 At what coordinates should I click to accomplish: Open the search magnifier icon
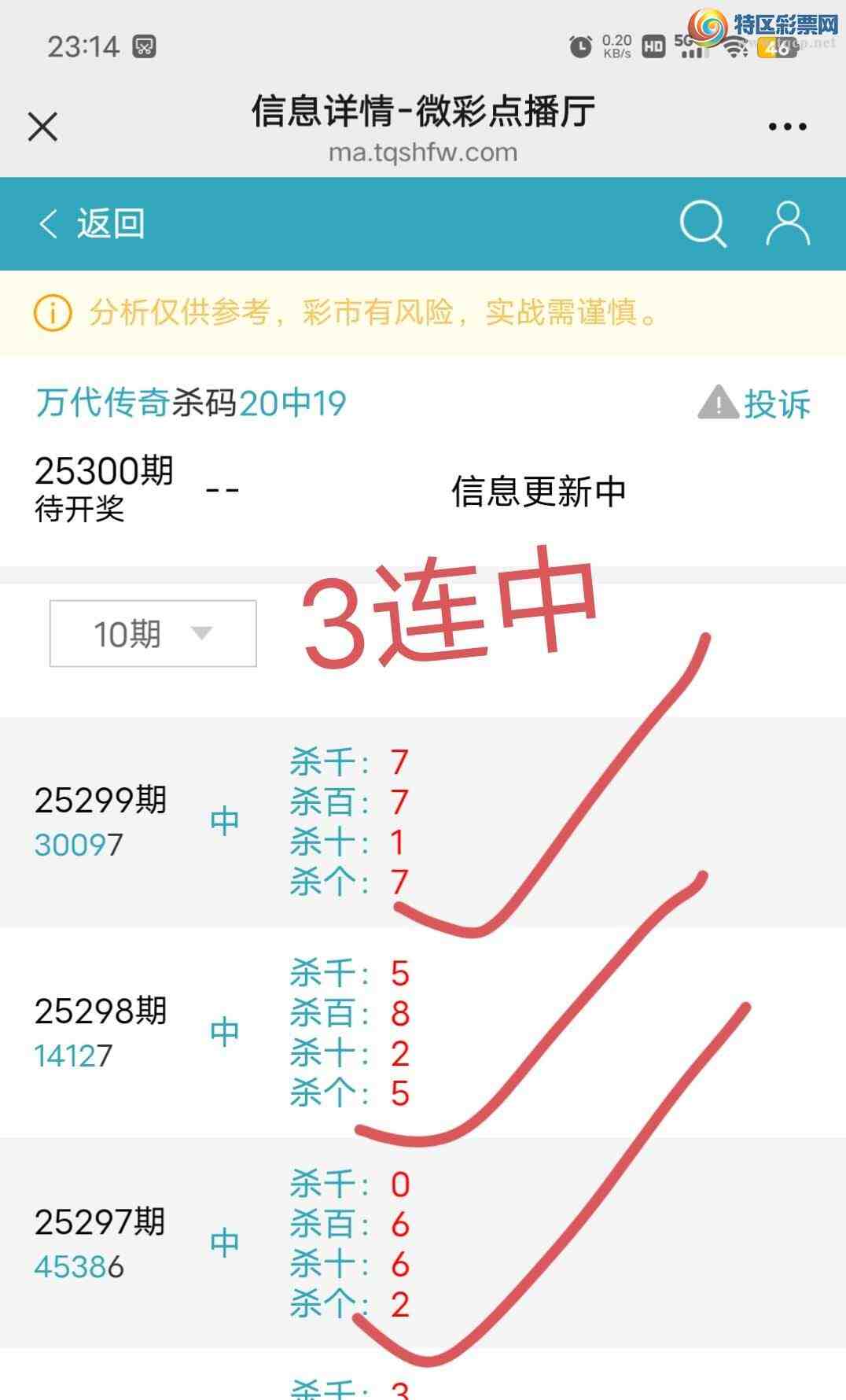(x=702, y=224)
